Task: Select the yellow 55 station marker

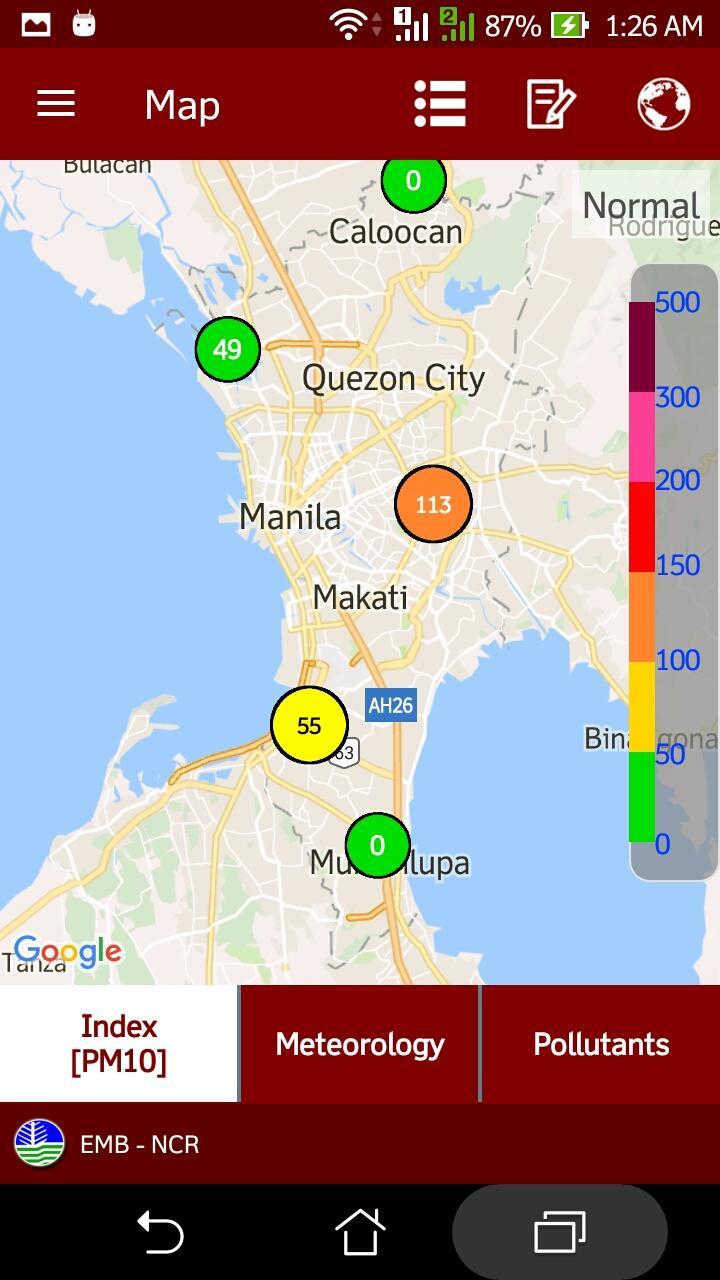Action: point(309,725)
